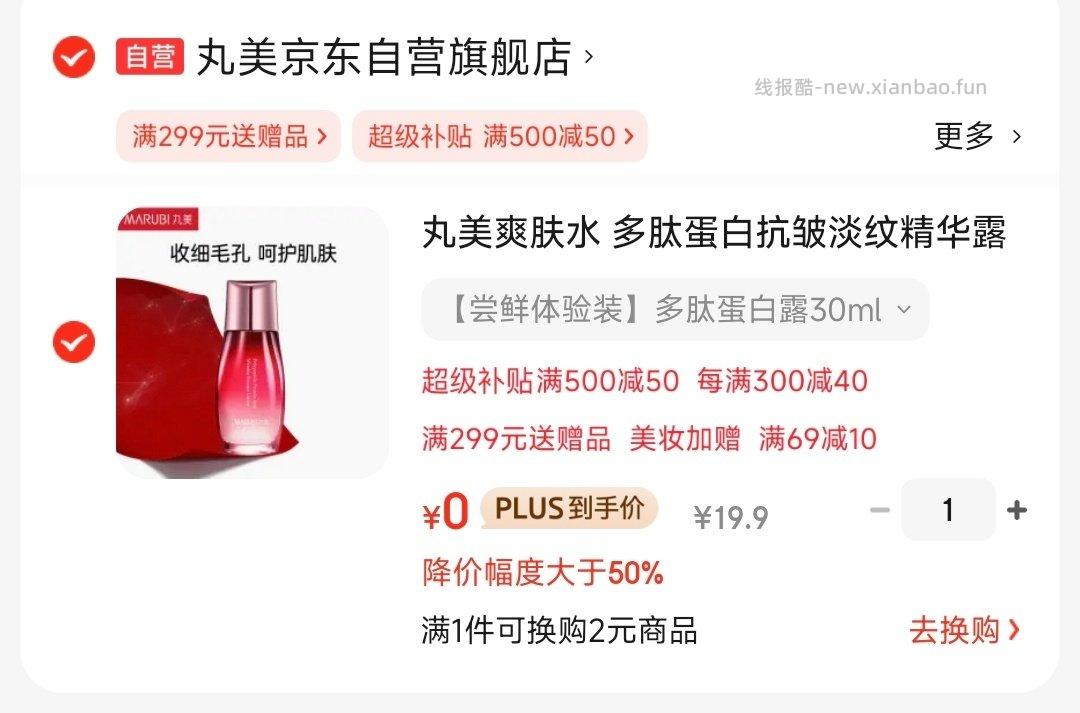
Task: Go to 去换购 add-on purchase
Action: (x=964, y=630)
